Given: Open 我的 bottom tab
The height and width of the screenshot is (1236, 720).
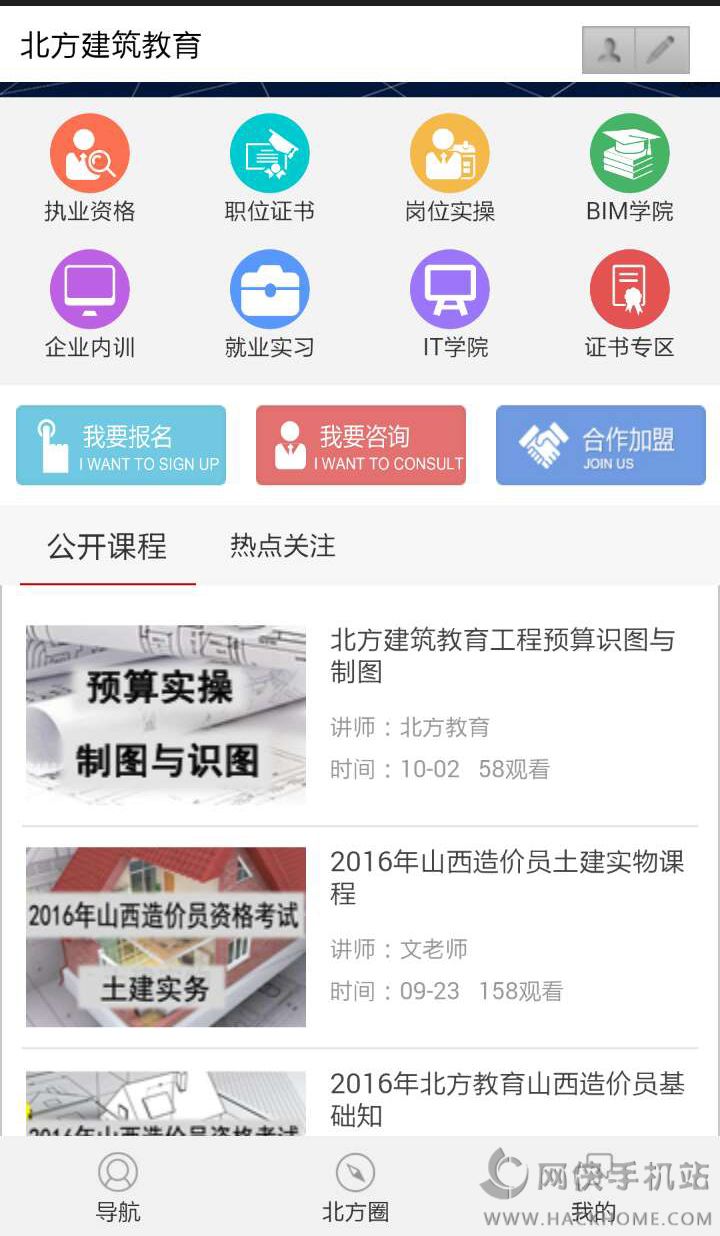Looking at the screenshot, I should click(x=593, y=1187).
